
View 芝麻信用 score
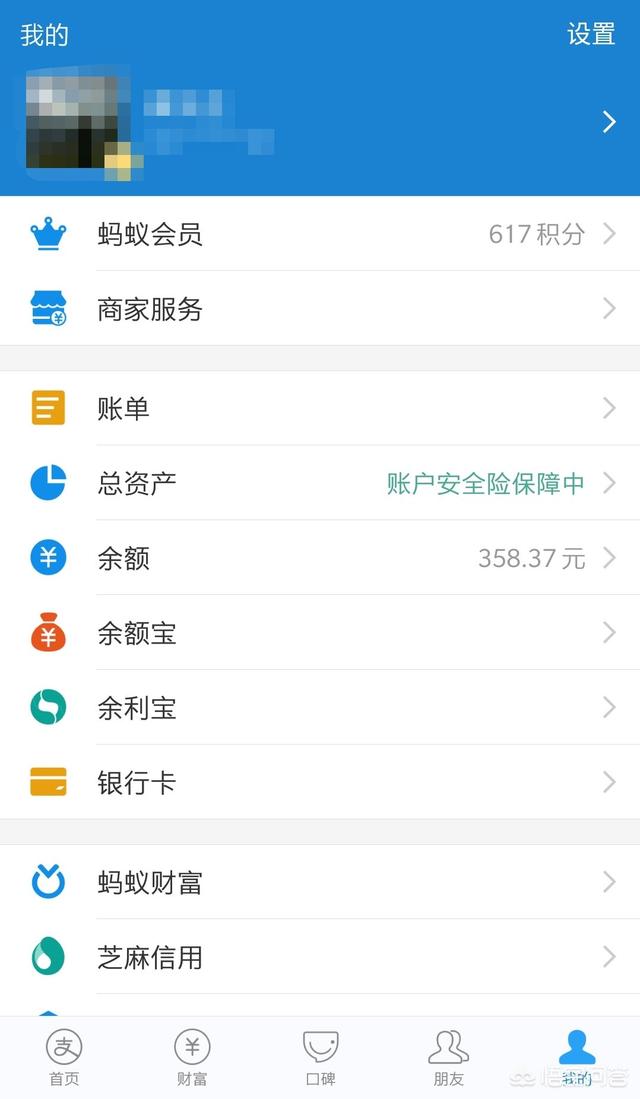coord(320,957)
